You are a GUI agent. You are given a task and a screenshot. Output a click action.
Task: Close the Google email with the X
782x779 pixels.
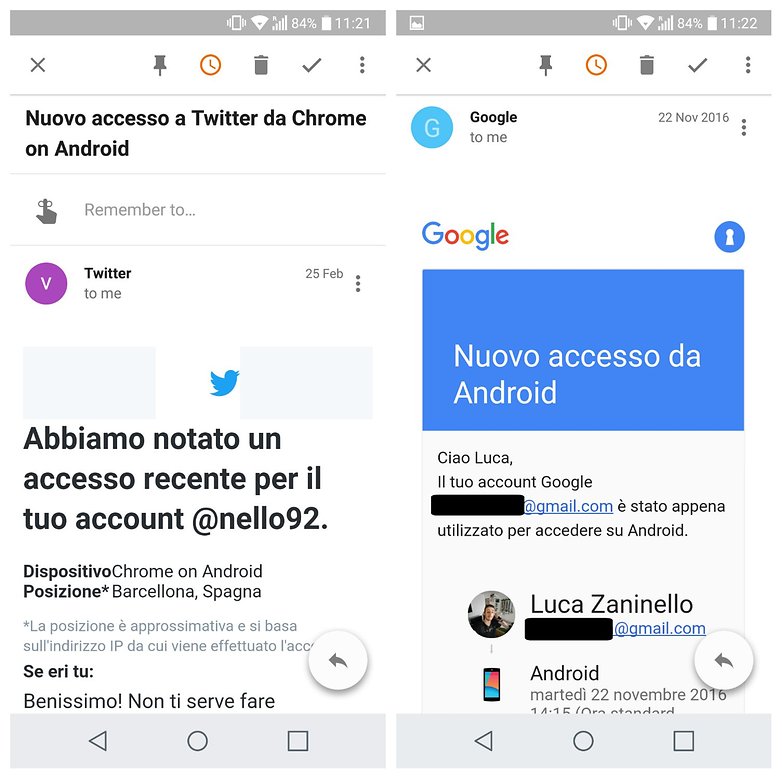[x=424, y=65]
